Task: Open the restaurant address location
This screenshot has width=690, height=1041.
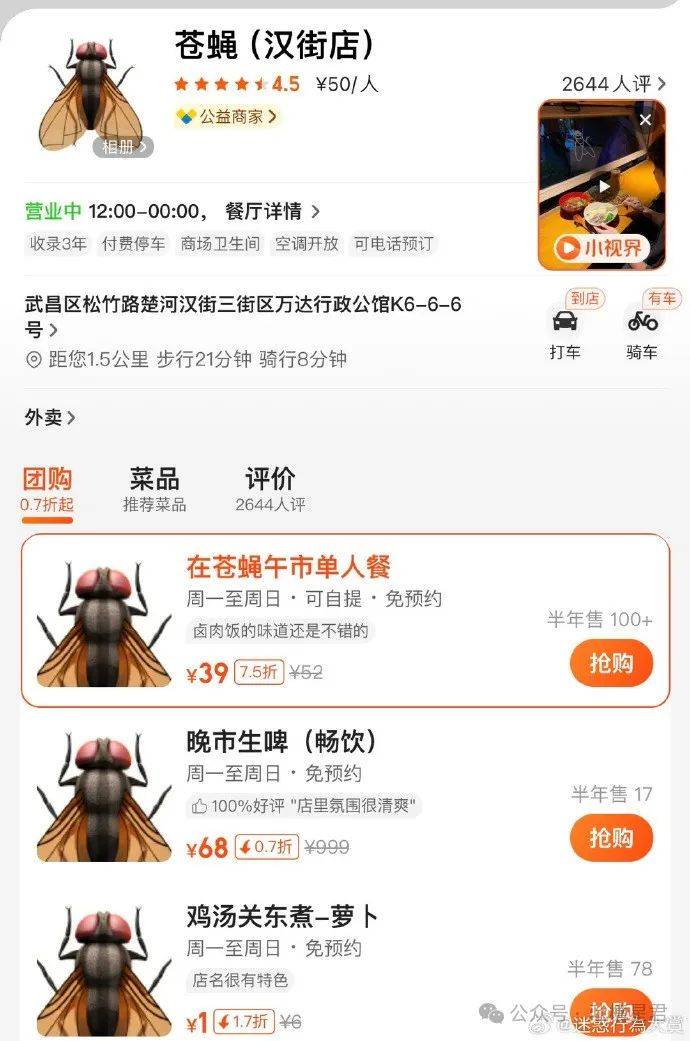Action: click(243, 315)
